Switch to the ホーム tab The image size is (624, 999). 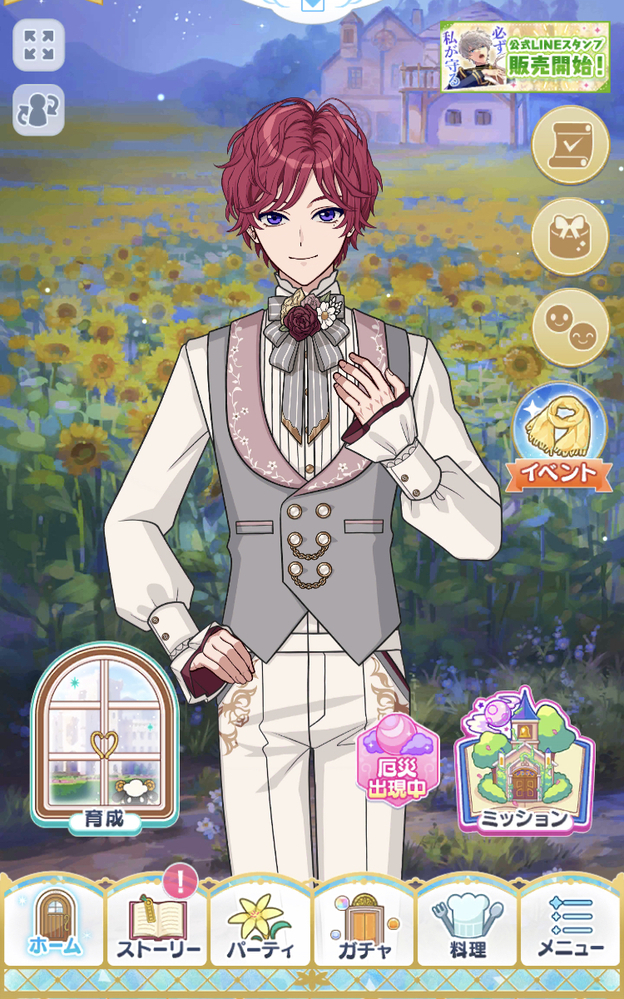(54, 926)
